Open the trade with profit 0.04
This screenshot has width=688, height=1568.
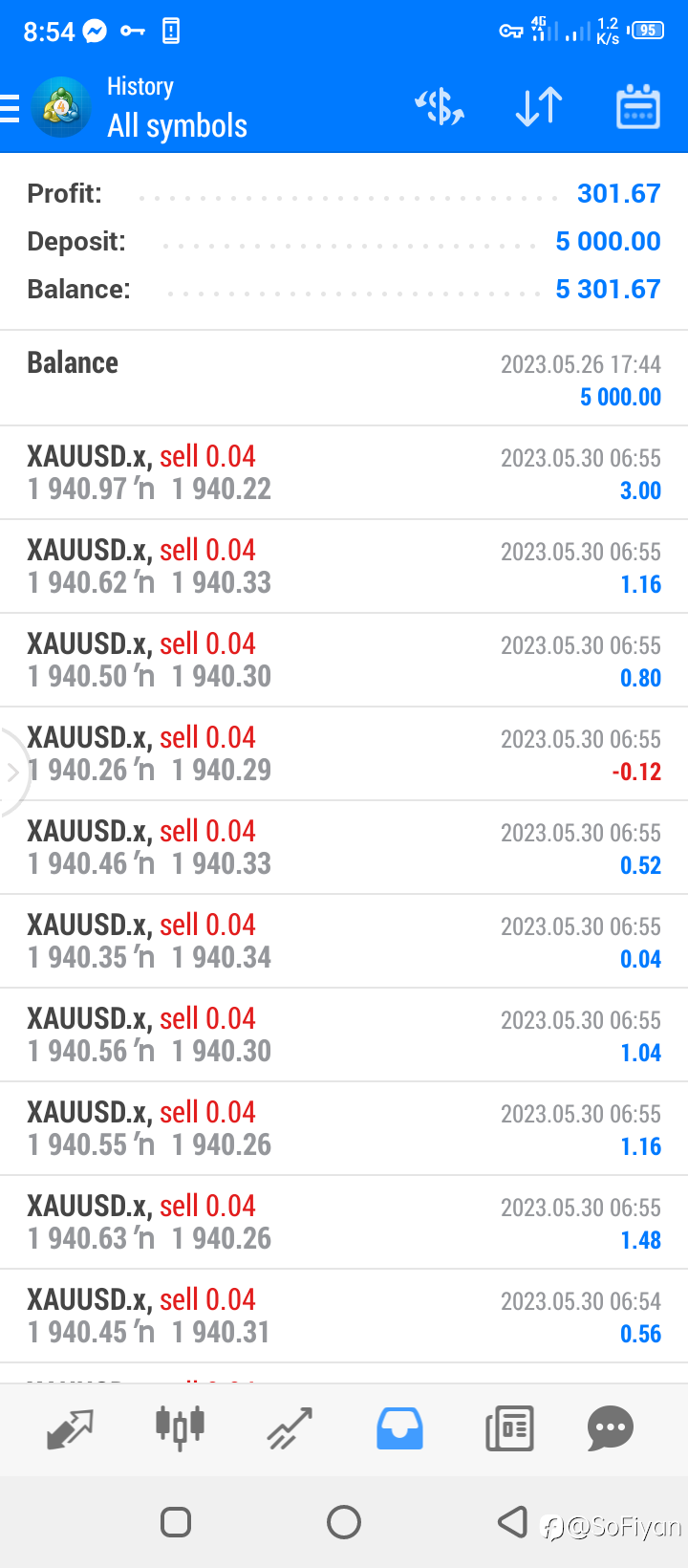(344, 941)
